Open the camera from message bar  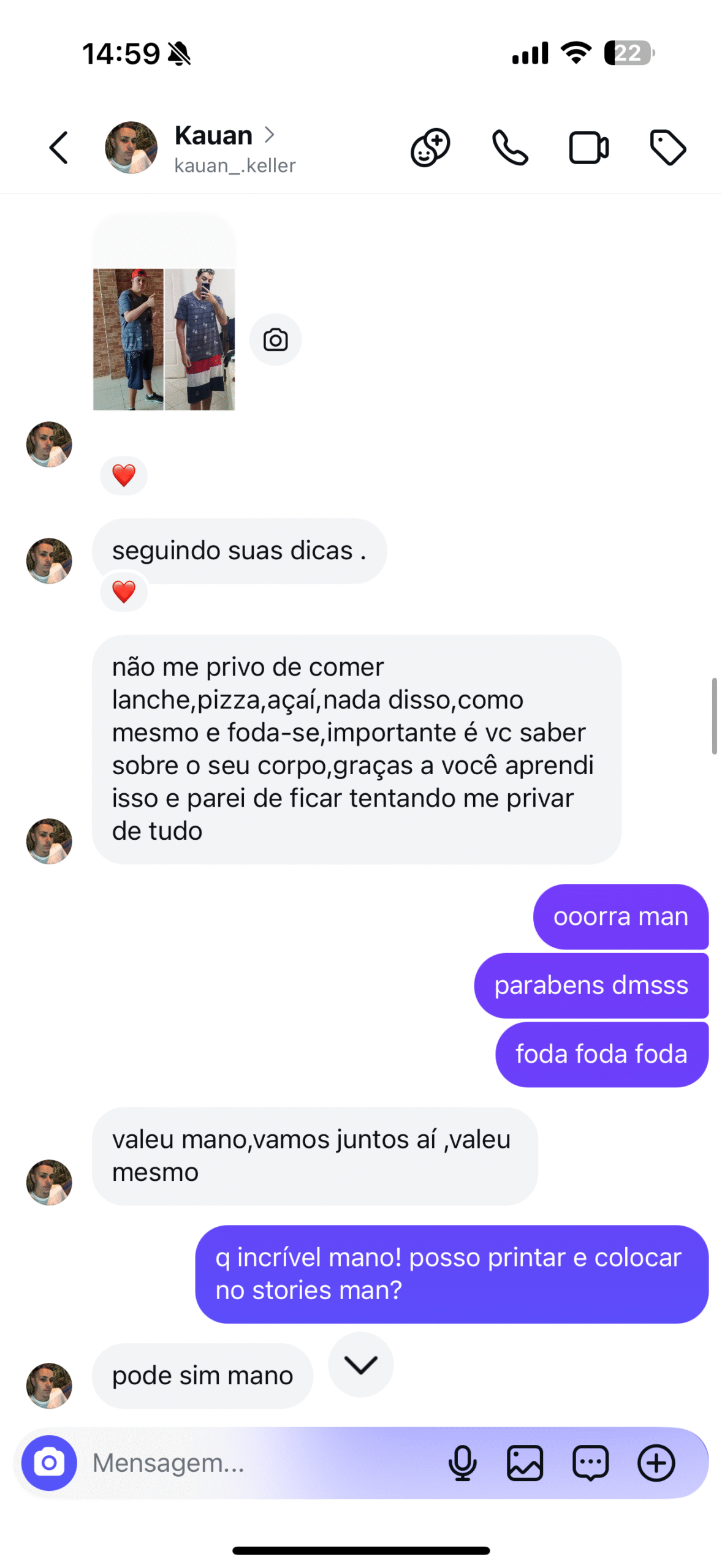49,1463
